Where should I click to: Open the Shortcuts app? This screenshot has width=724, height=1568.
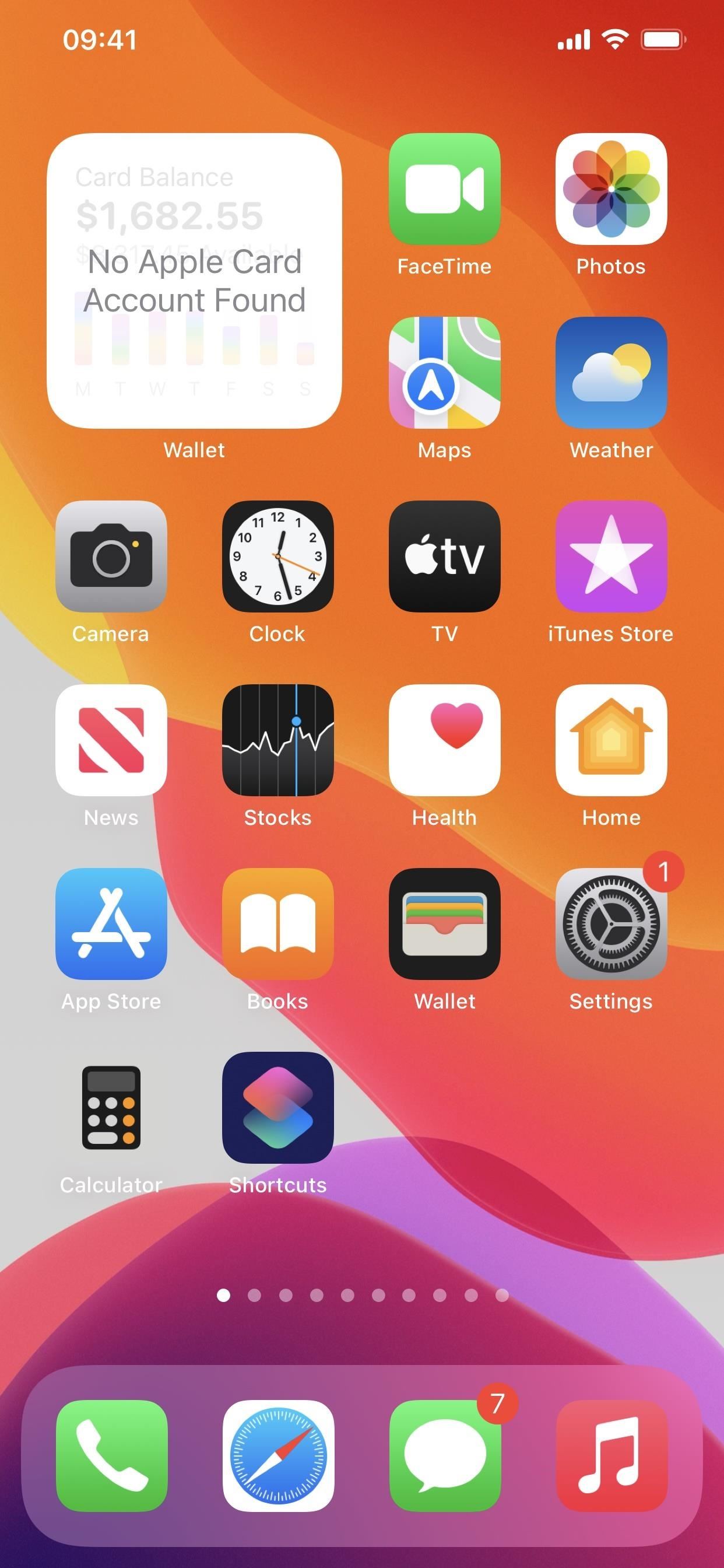[x=278, y=1108]
